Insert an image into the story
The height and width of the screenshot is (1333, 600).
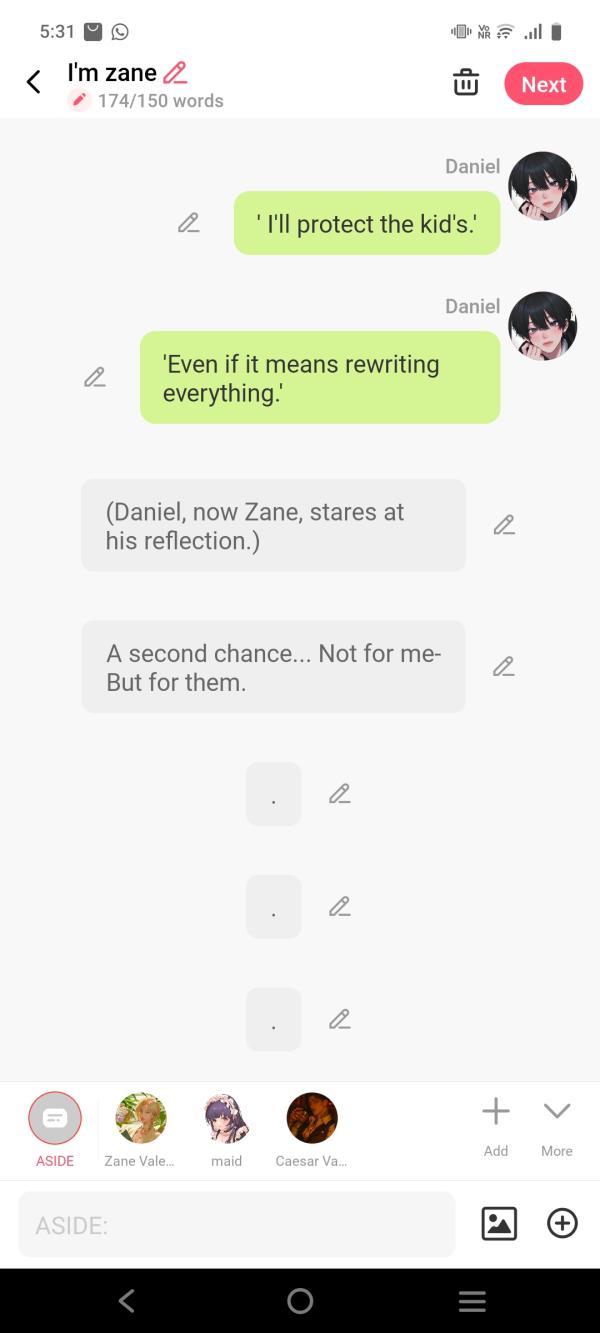499,1223
